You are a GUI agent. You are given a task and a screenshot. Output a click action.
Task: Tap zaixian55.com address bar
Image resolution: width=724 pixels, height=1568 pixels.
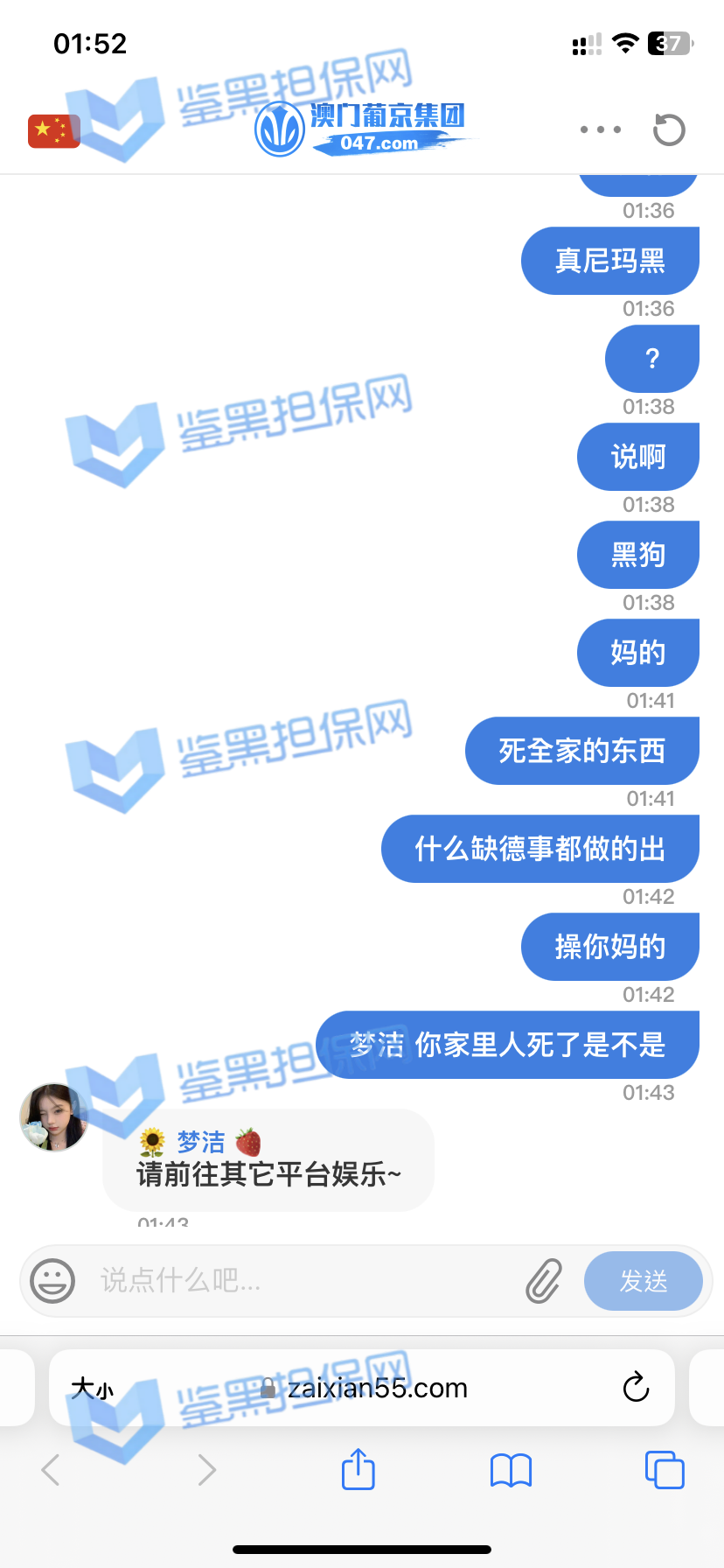pos(376,1388)
